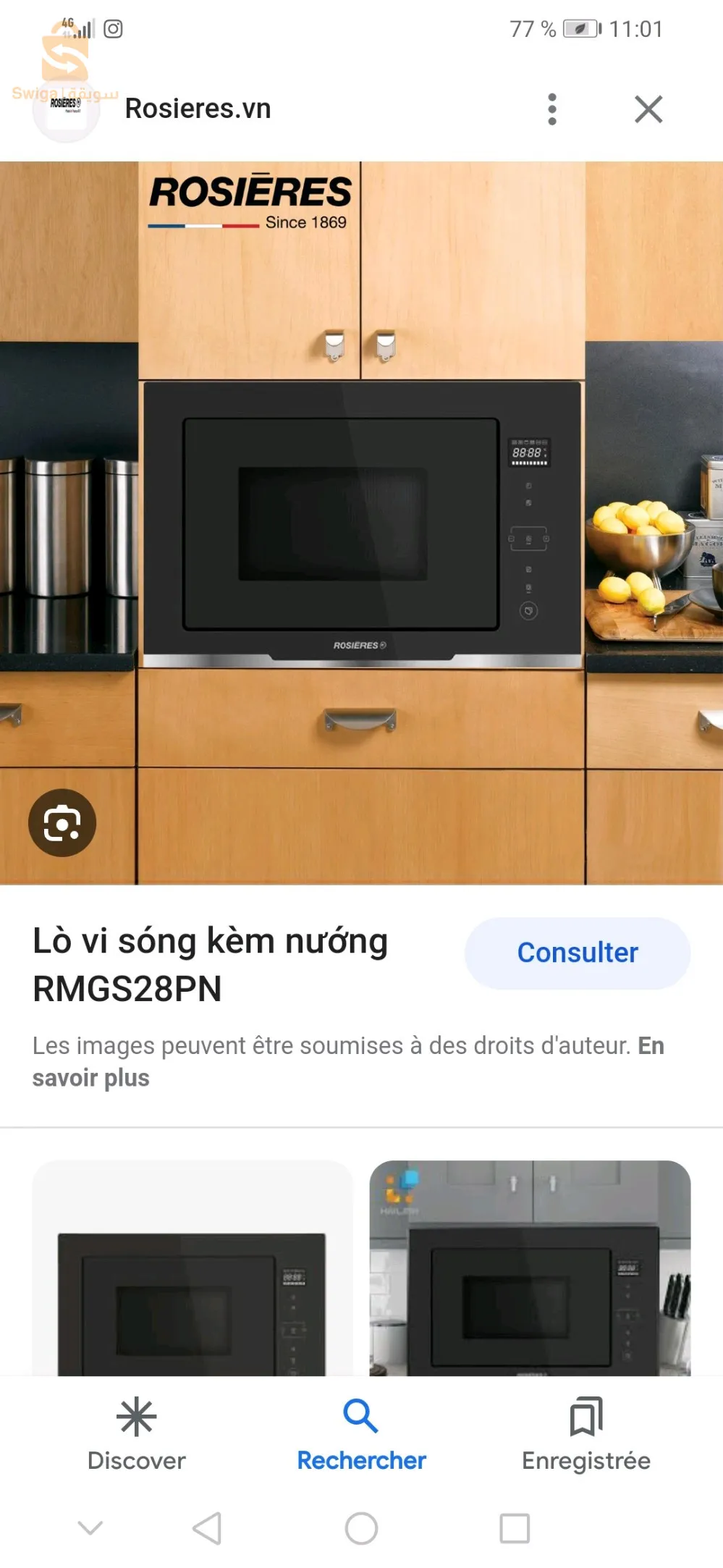View the main Rosières microwave image

(362, 521)
